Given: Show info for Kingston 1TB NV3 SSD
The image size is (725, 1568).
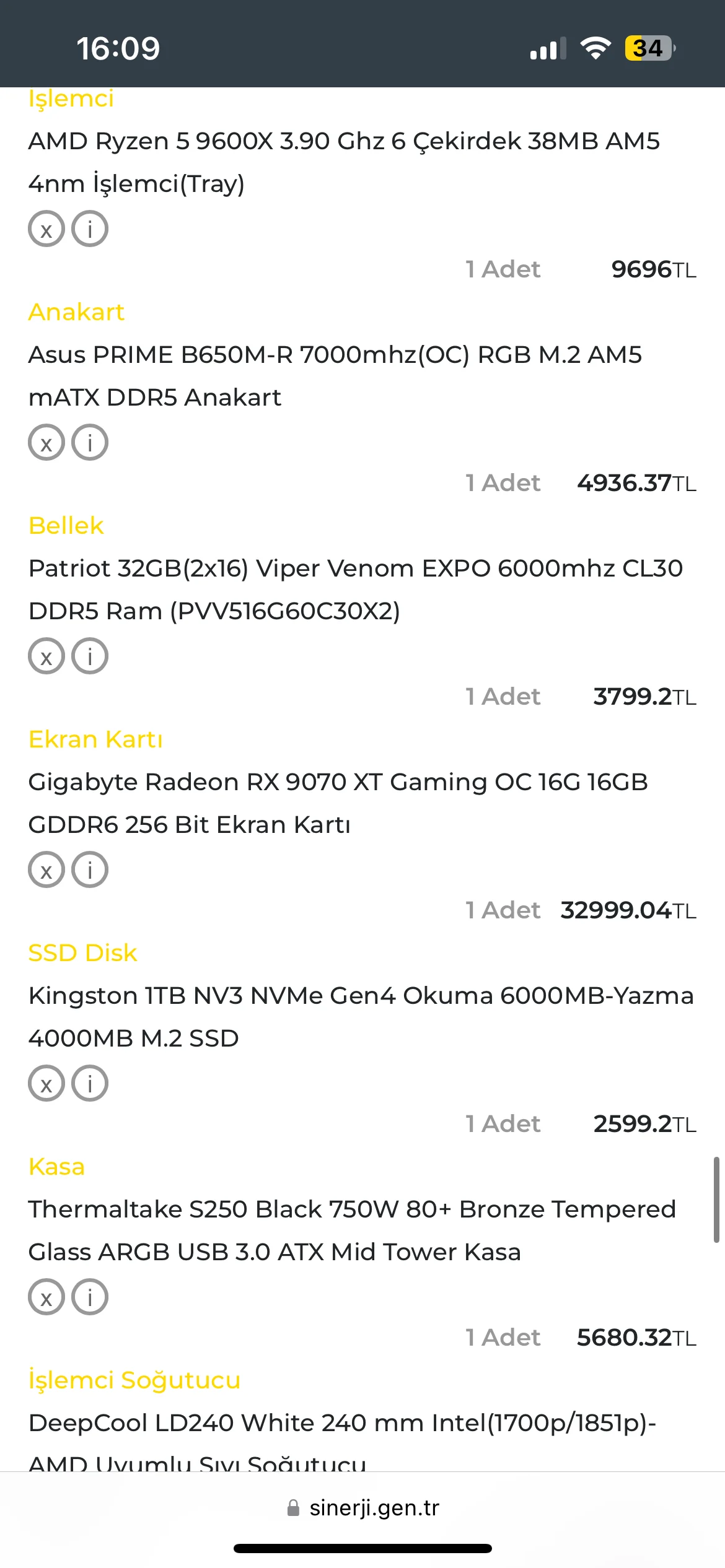Looking at the screenshot, I should point(90,1084).
